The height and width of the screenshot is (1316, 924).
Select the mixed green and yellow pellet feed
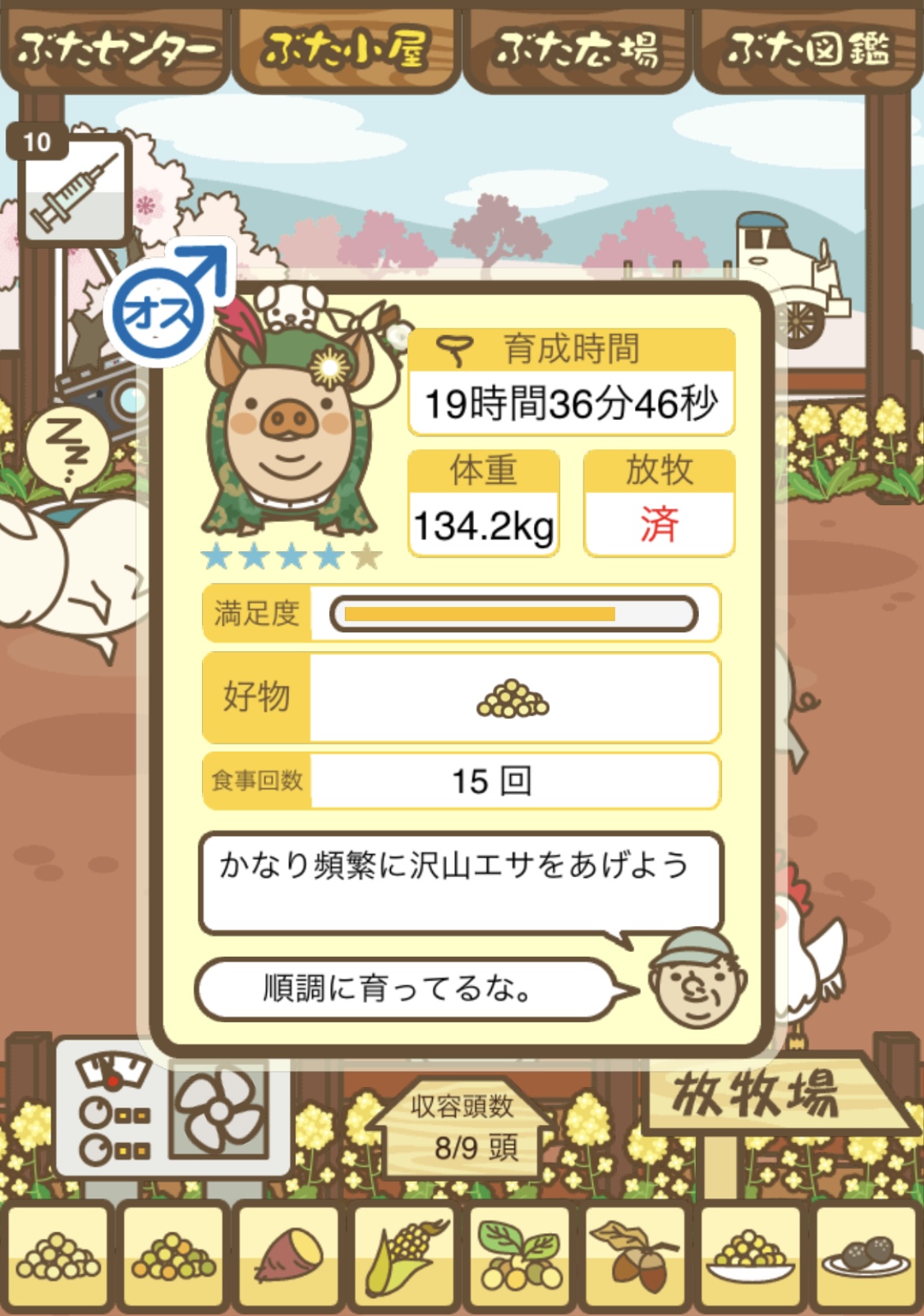point(174,1257)
